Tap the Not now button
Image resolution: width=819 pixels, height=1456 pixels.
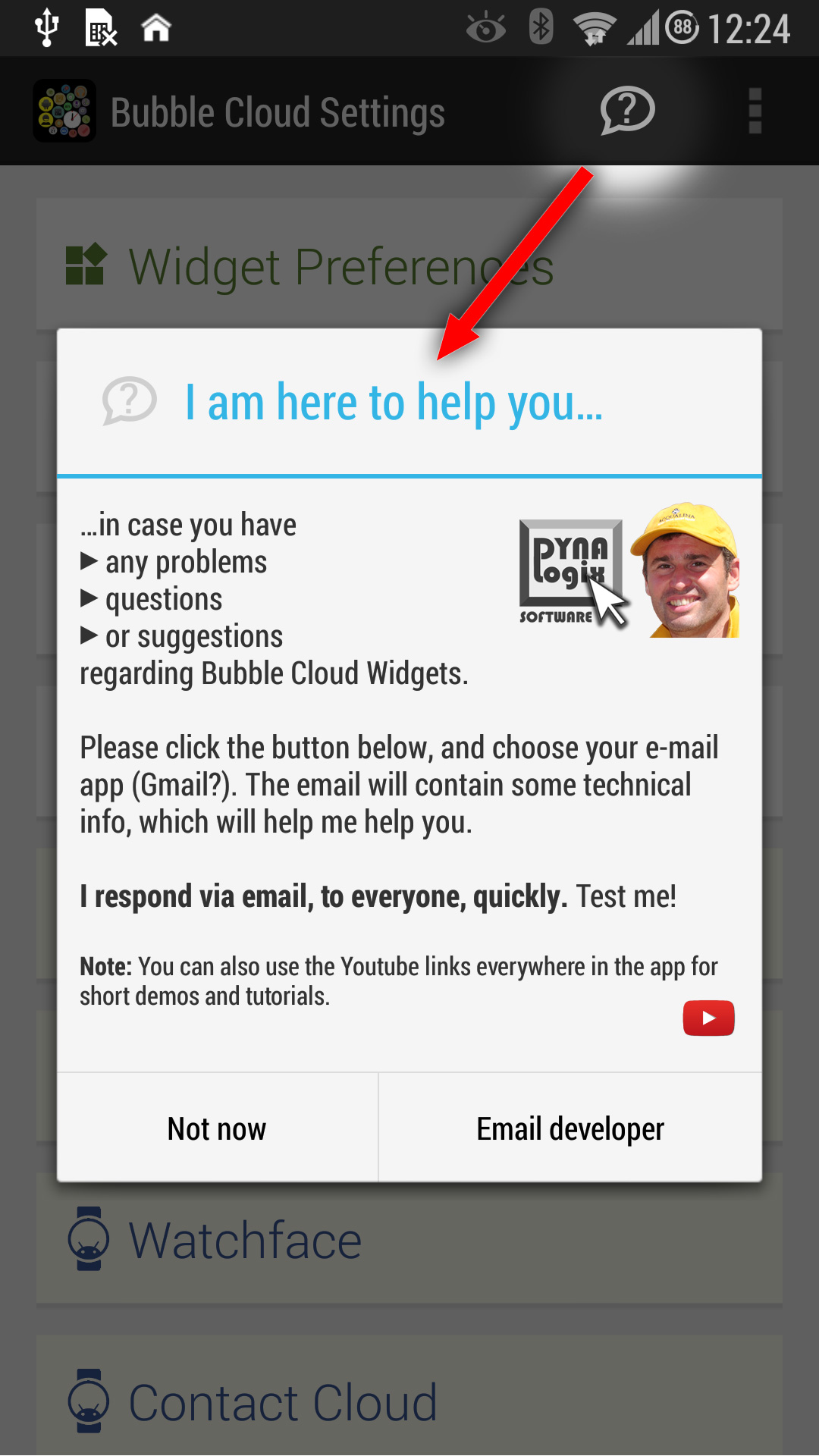coord(217,1128)
